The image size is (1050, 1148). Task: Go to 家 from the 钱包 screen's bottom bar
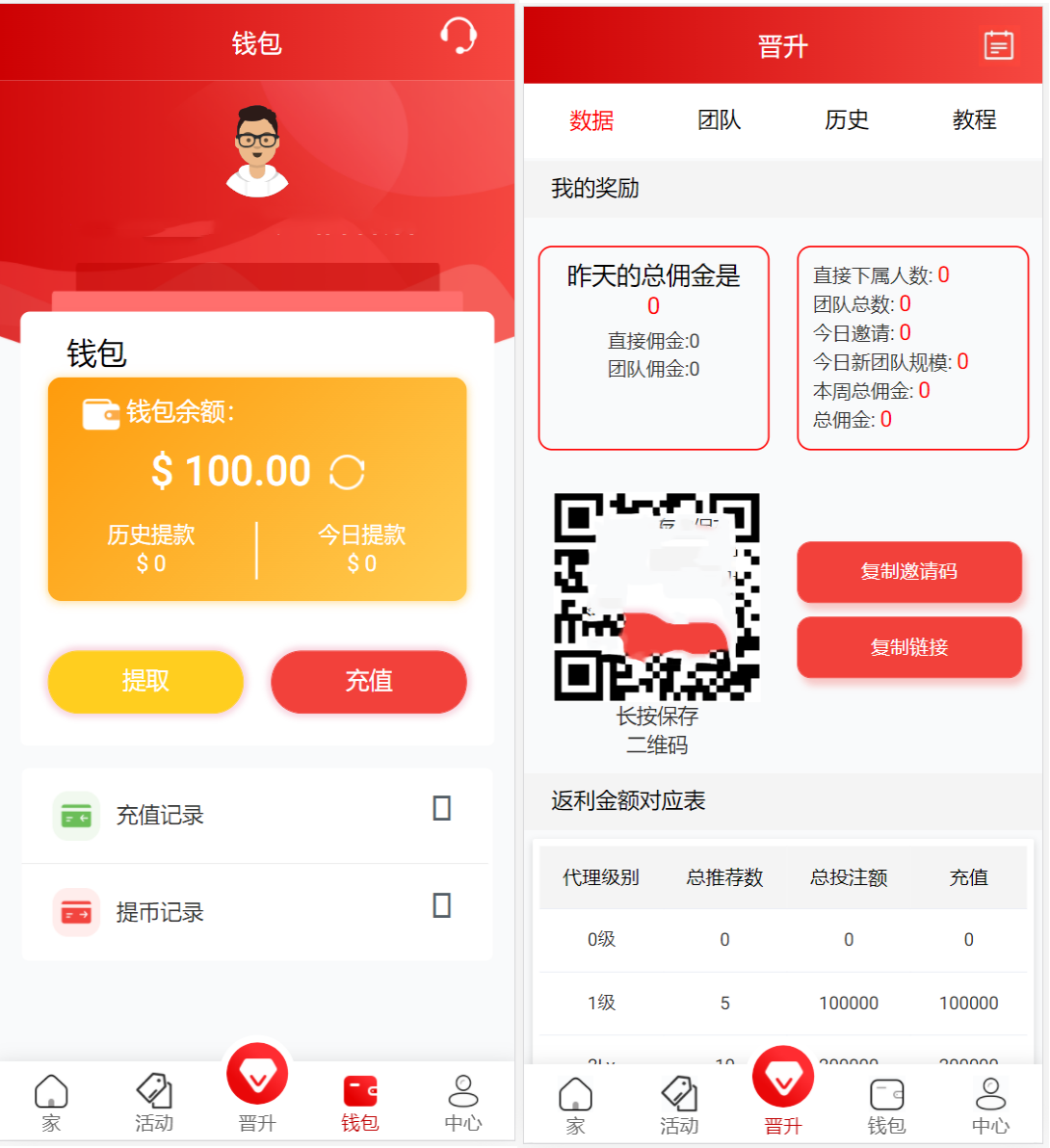pyautogui.click(x=51, y=1102)
